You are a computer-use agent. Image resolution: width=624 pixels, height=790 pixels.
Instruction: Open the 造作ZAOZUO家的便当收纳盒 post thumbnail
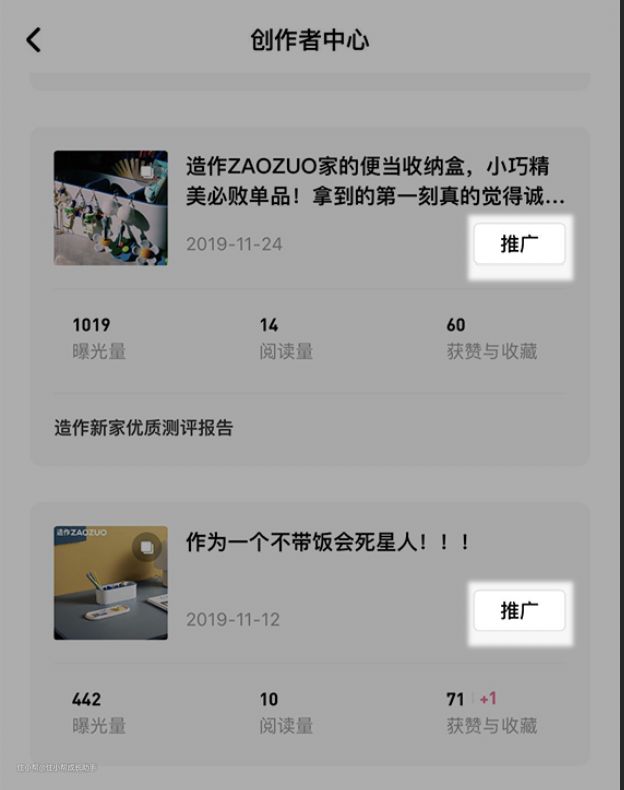click(110, 208)
